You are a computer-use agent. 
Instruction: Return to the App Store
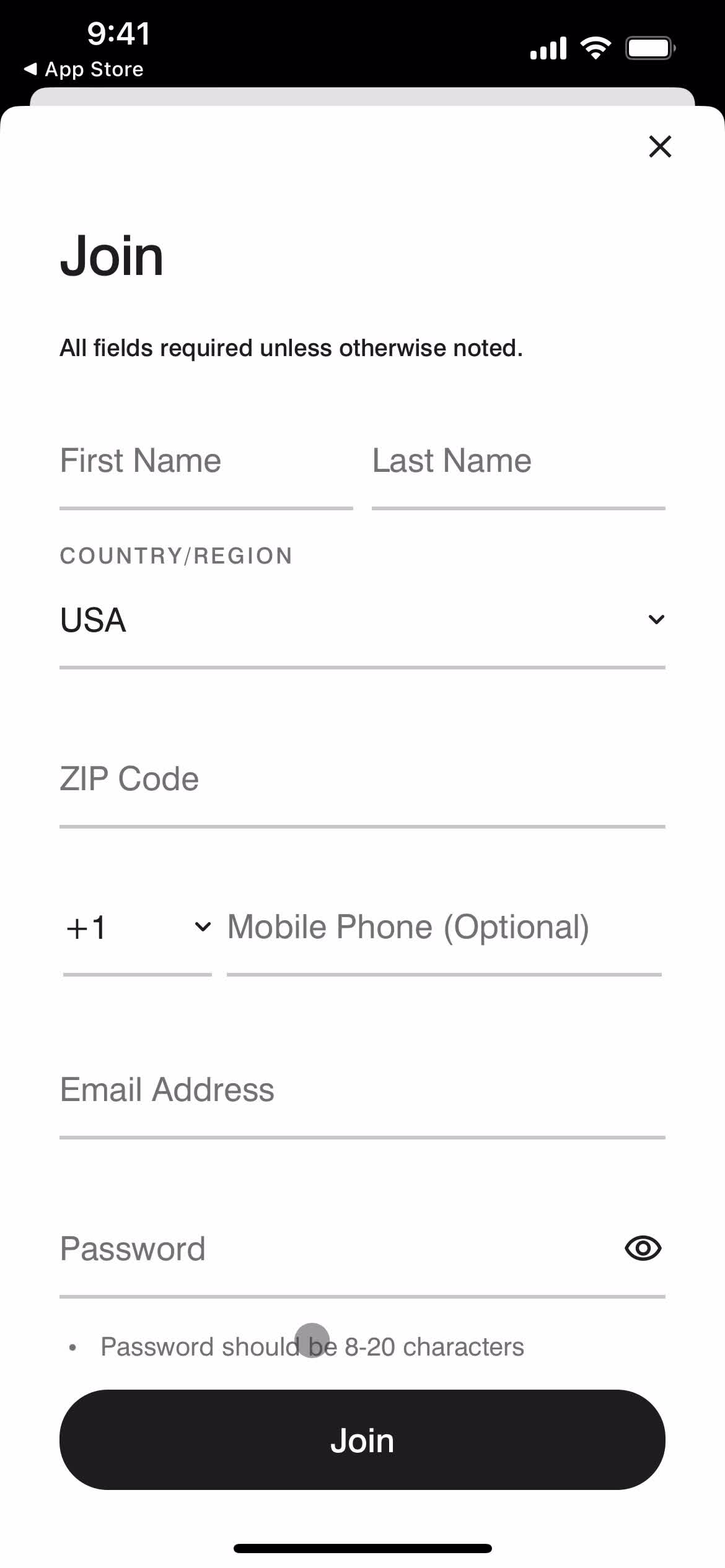(84, 69)
